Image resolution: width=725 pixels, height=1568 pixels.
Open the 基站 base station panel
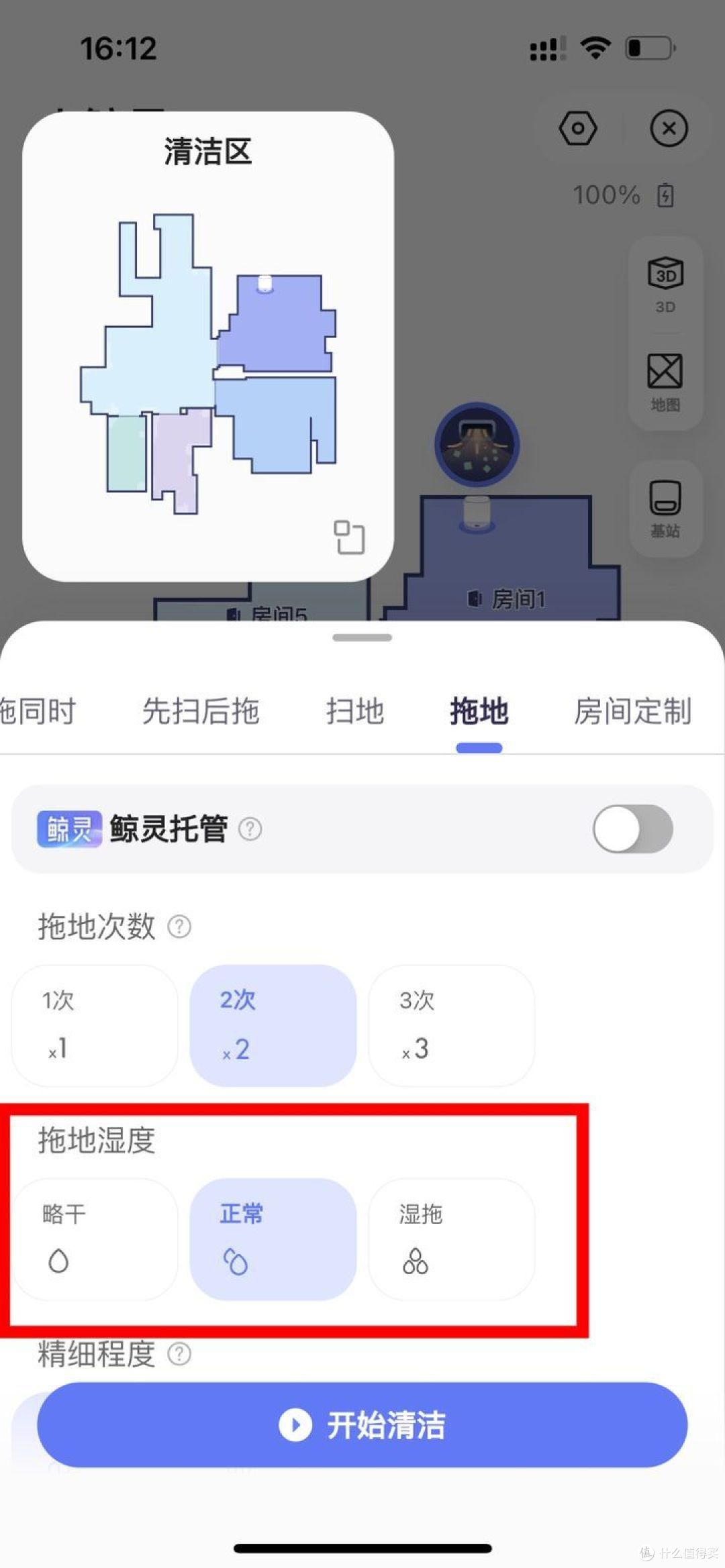[x=666, y=507]
